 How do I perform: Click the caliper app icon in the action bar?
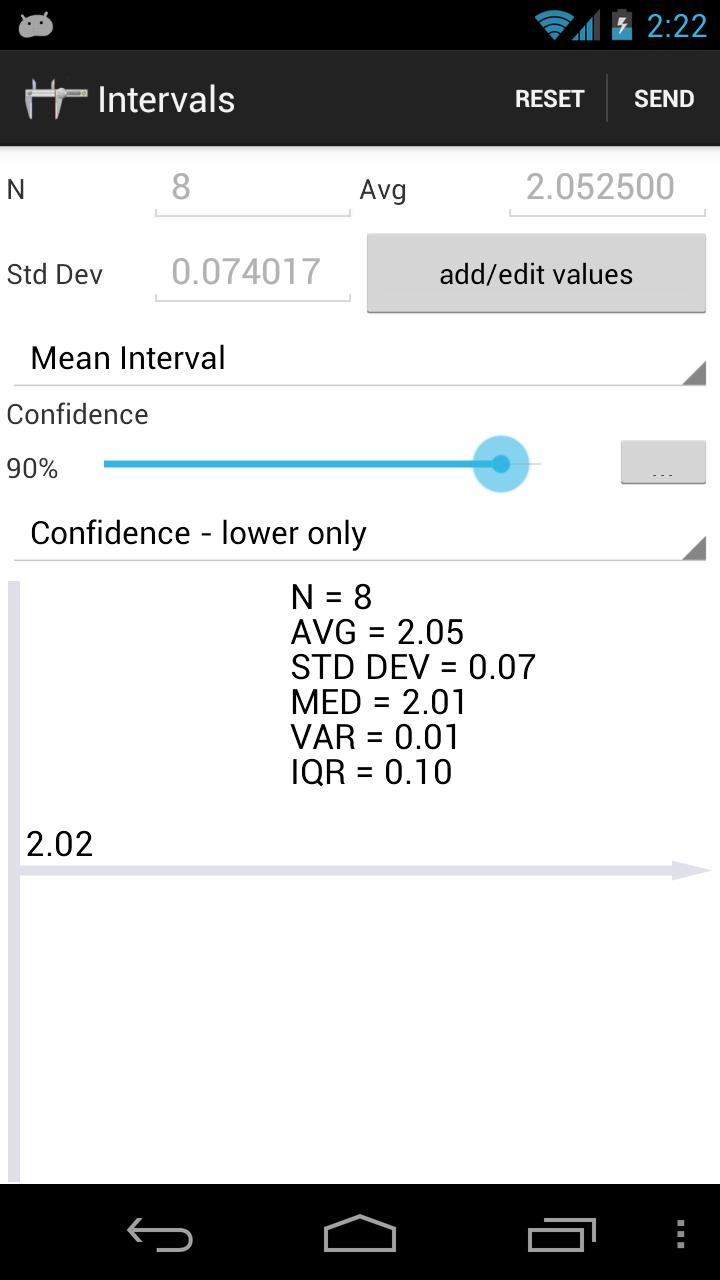pos(55,97)
